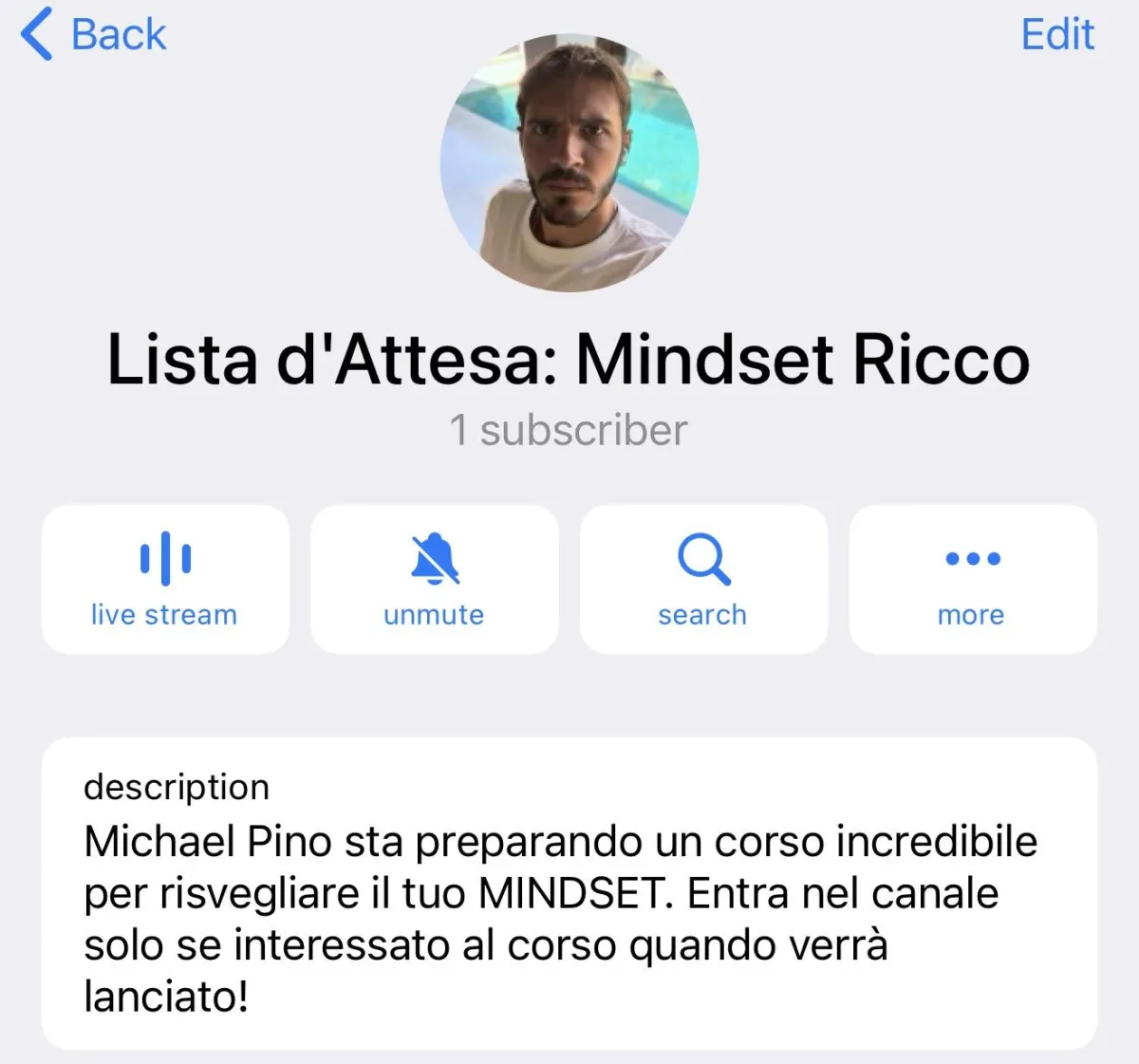Open the more options menu
Screen dimensions: 1139x1064
(971, 579)
